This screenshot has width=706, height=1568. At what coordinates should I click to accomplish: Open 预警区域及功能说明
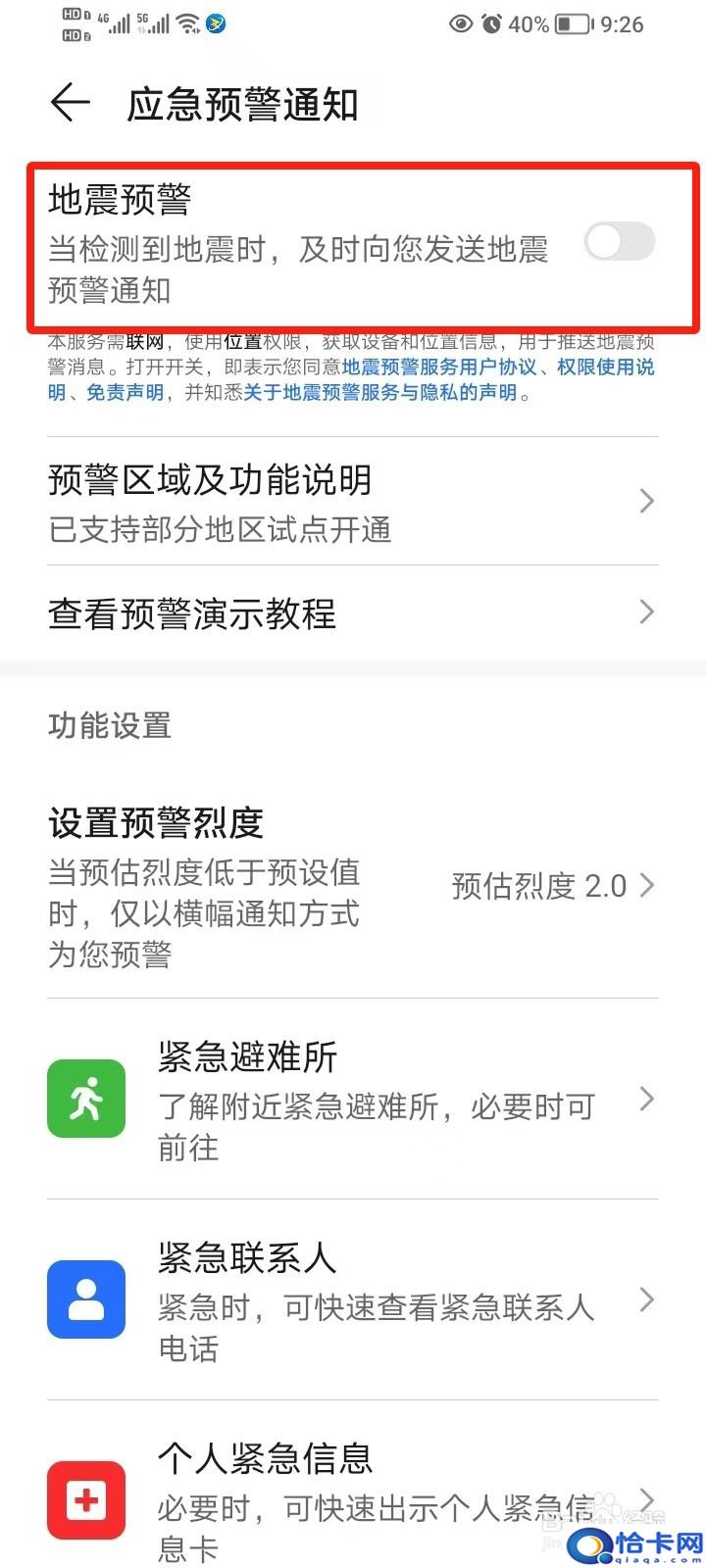(353, 502)
